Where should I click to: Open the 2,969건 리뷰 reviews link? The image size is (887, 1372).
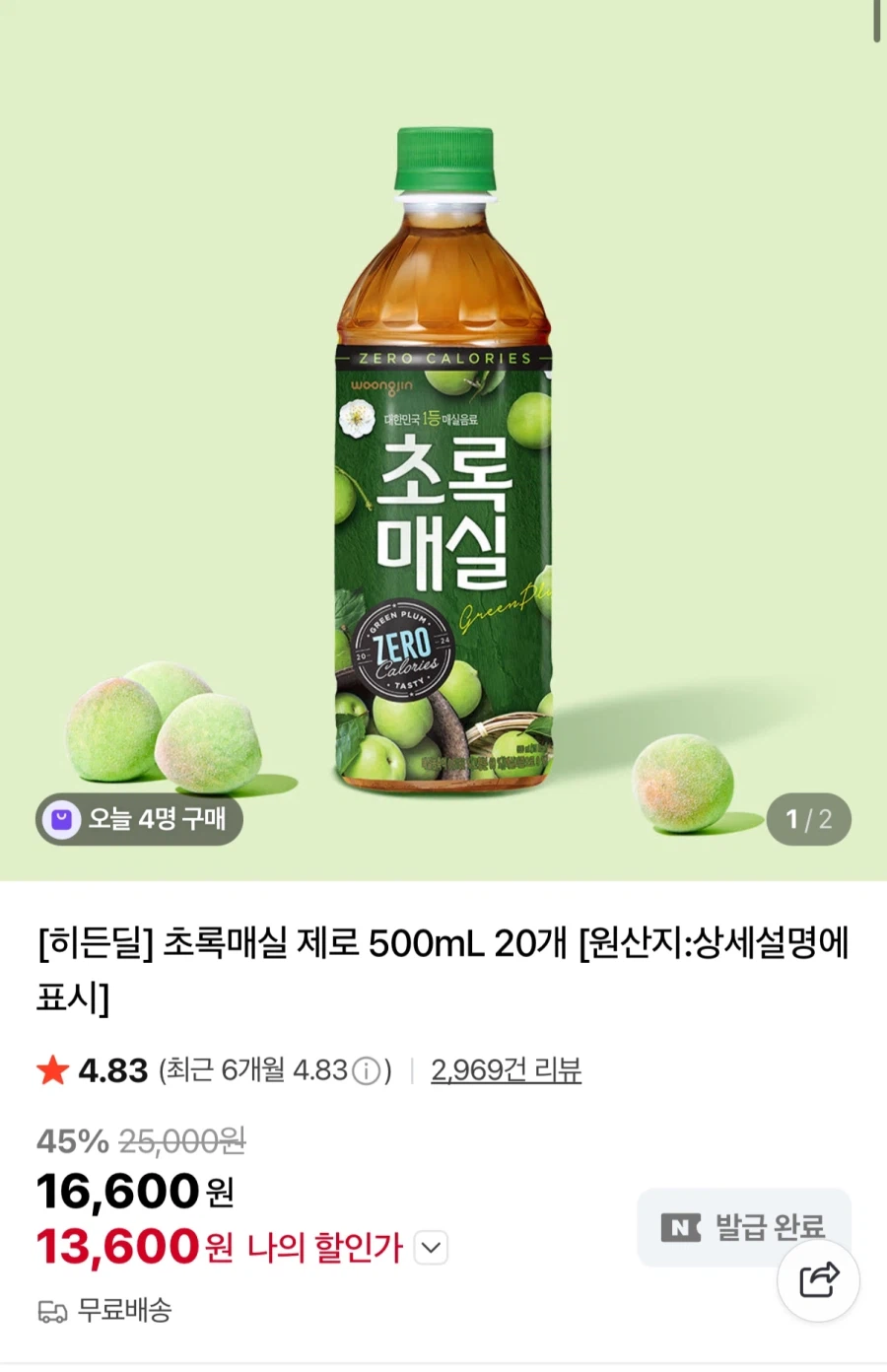point(507,1069)
